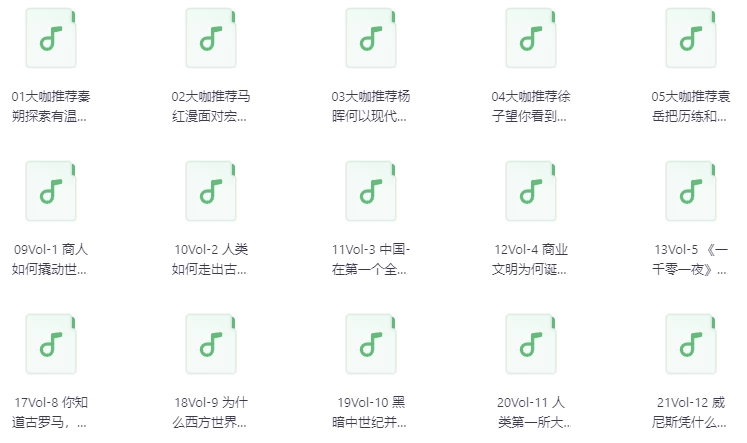Image resolution: width=747 pixels, height=443 pixels.
Task: Tap audio file 05大咖推荐袁岳
Action: (x=690, y=38)
